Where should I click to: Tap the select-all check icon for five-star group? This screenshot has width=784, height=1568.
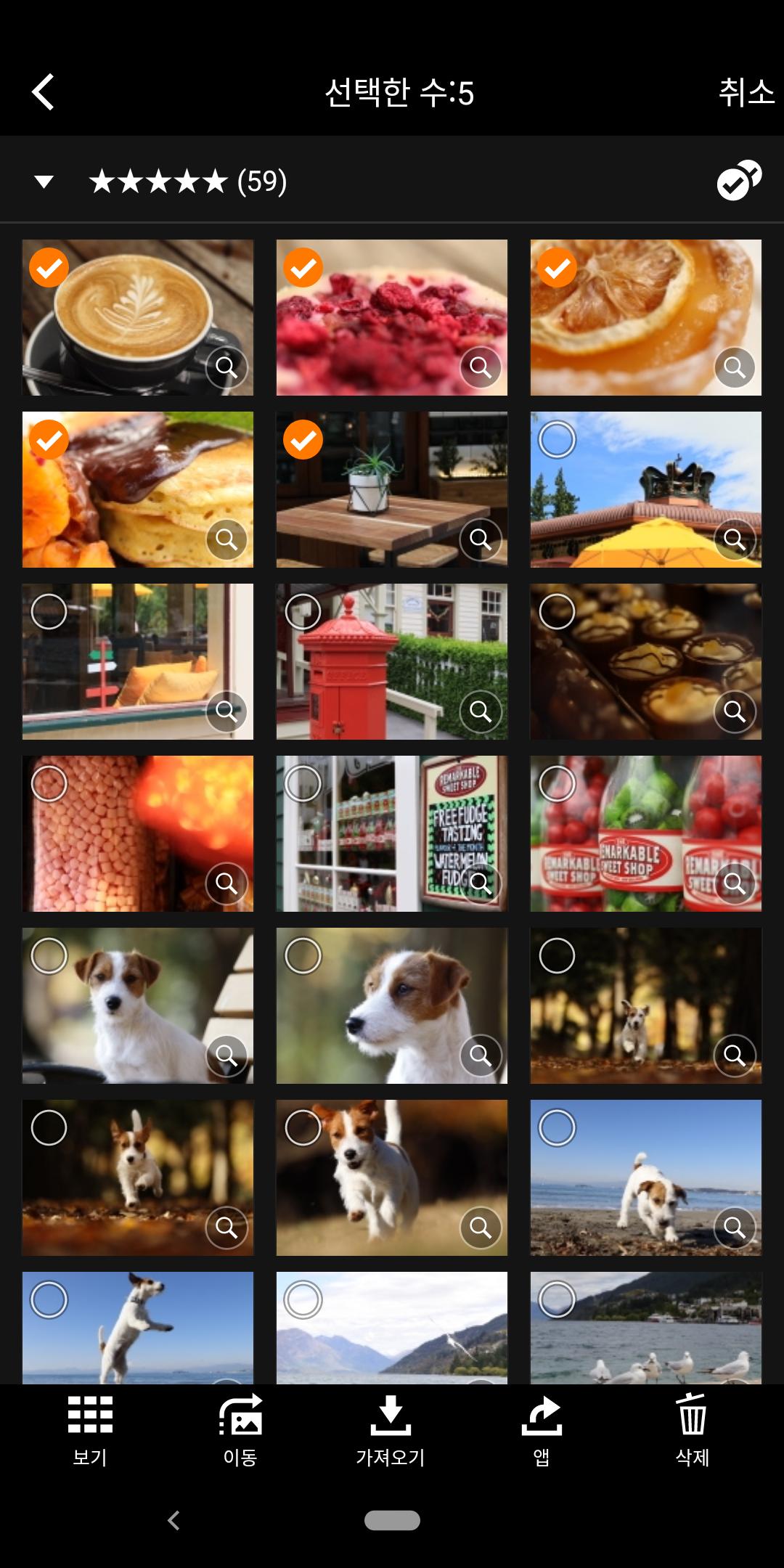coord(739,180)
